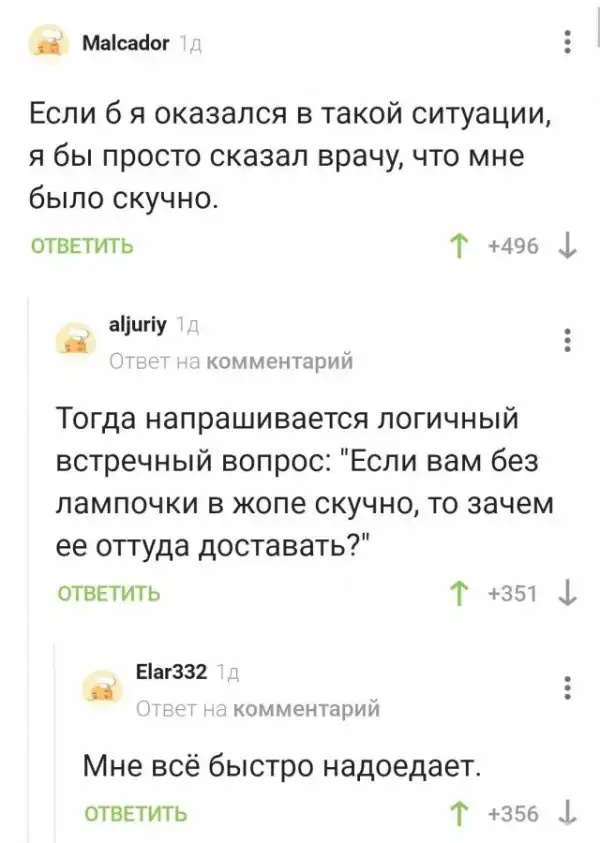Open overflow menu on Elar332's comment
This screenshot has height=843, width=600.
(x=569, y=689)
